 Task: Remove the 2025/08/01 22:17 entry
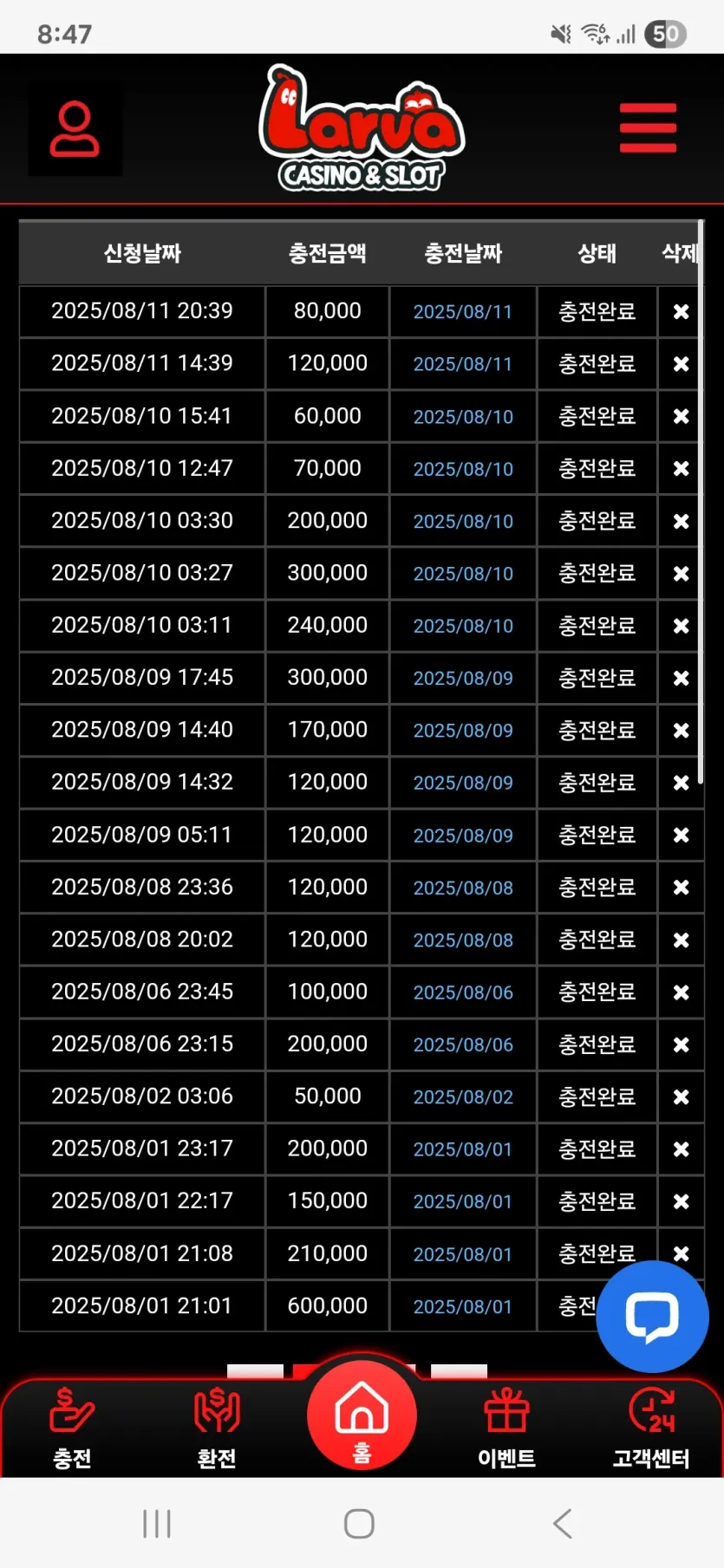(x=681, y=1201)
